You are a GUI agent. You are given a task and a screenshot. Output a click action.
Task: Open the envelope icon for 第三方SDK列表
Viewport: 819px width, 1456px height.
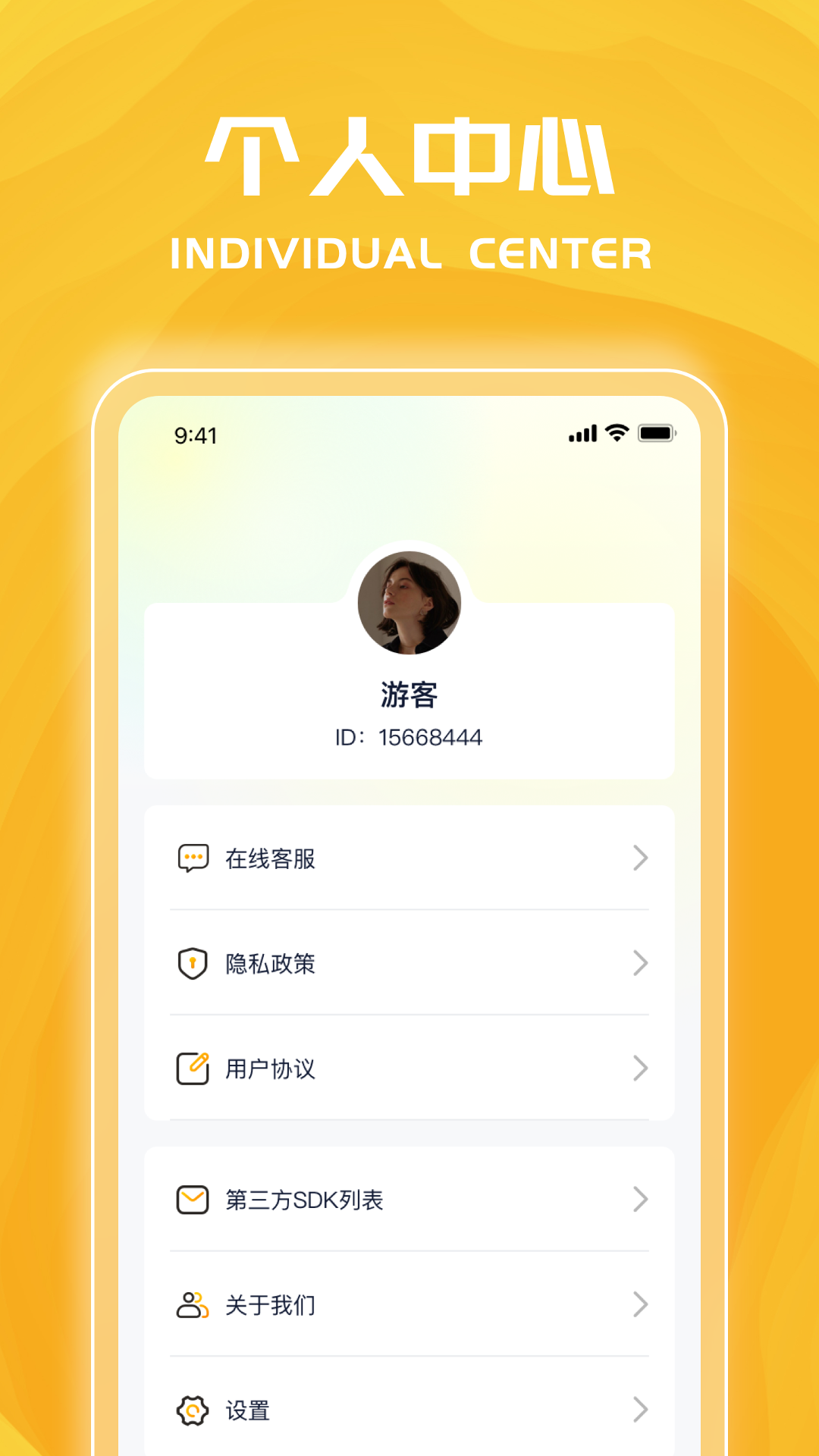click(193, 1200)
